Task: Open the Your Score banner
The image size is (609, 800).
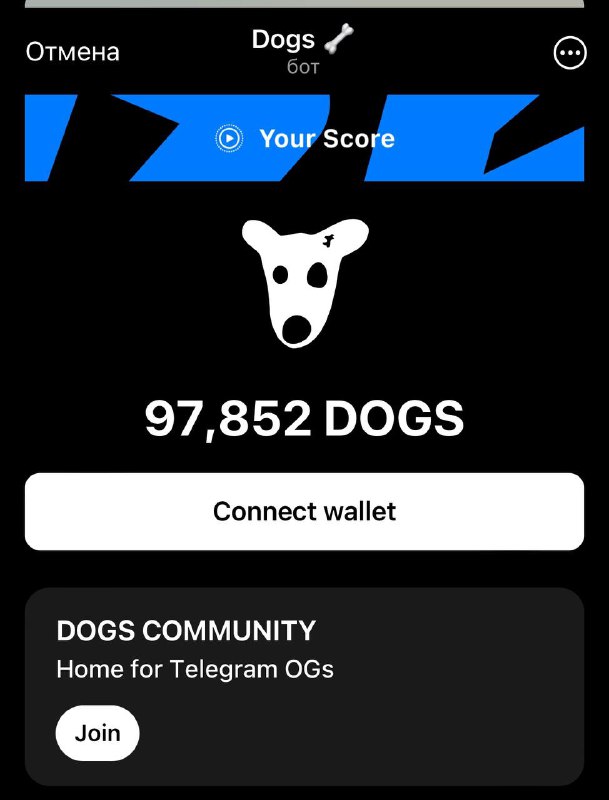Action: click(305, 138)
